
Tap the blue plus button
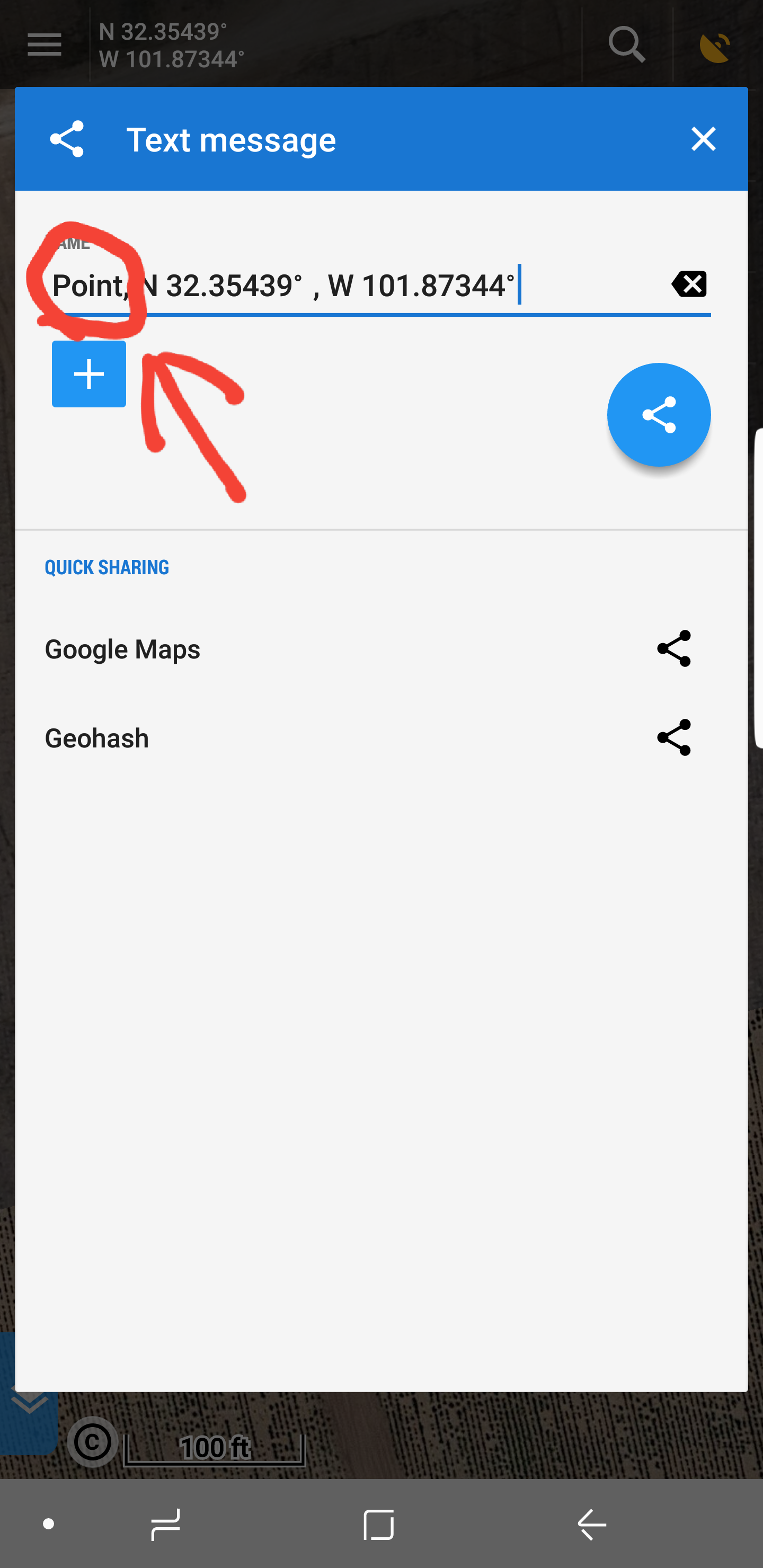click(x=89, y=374)
